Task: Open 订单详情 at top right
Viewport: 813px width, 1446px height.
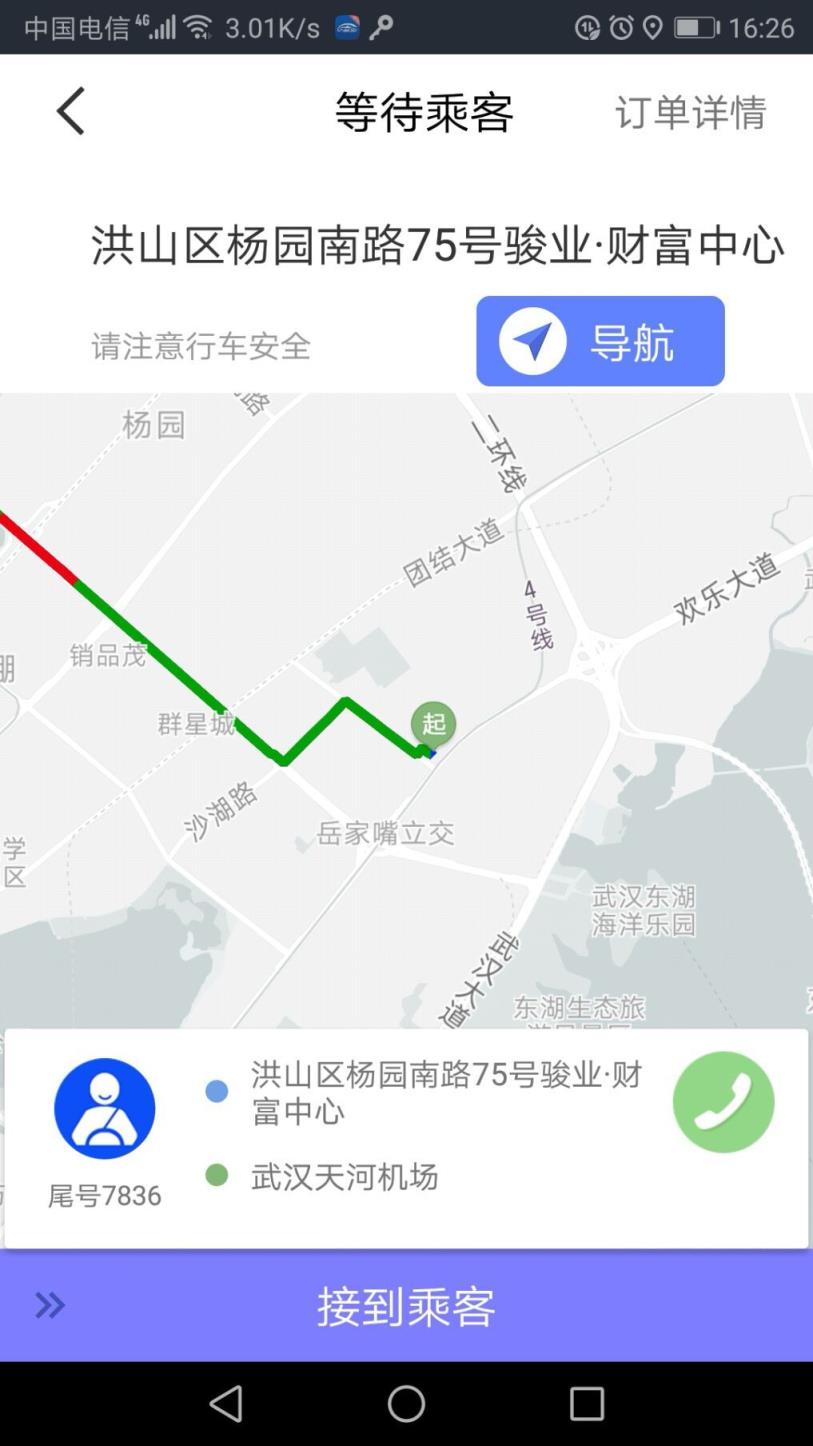Action: pyautogui.click(x=691, y=113)
